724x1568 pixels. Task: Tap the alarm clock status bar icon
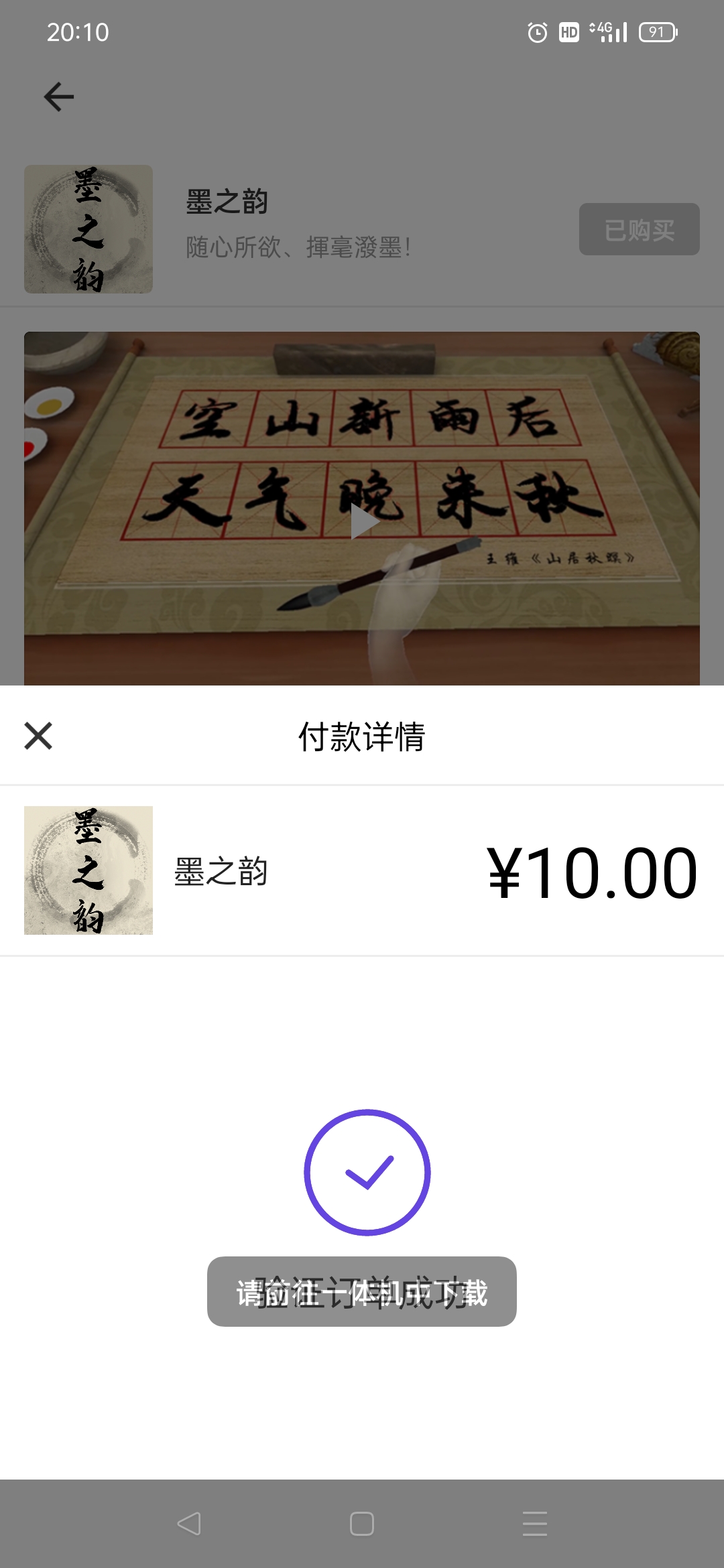(536, 31)
